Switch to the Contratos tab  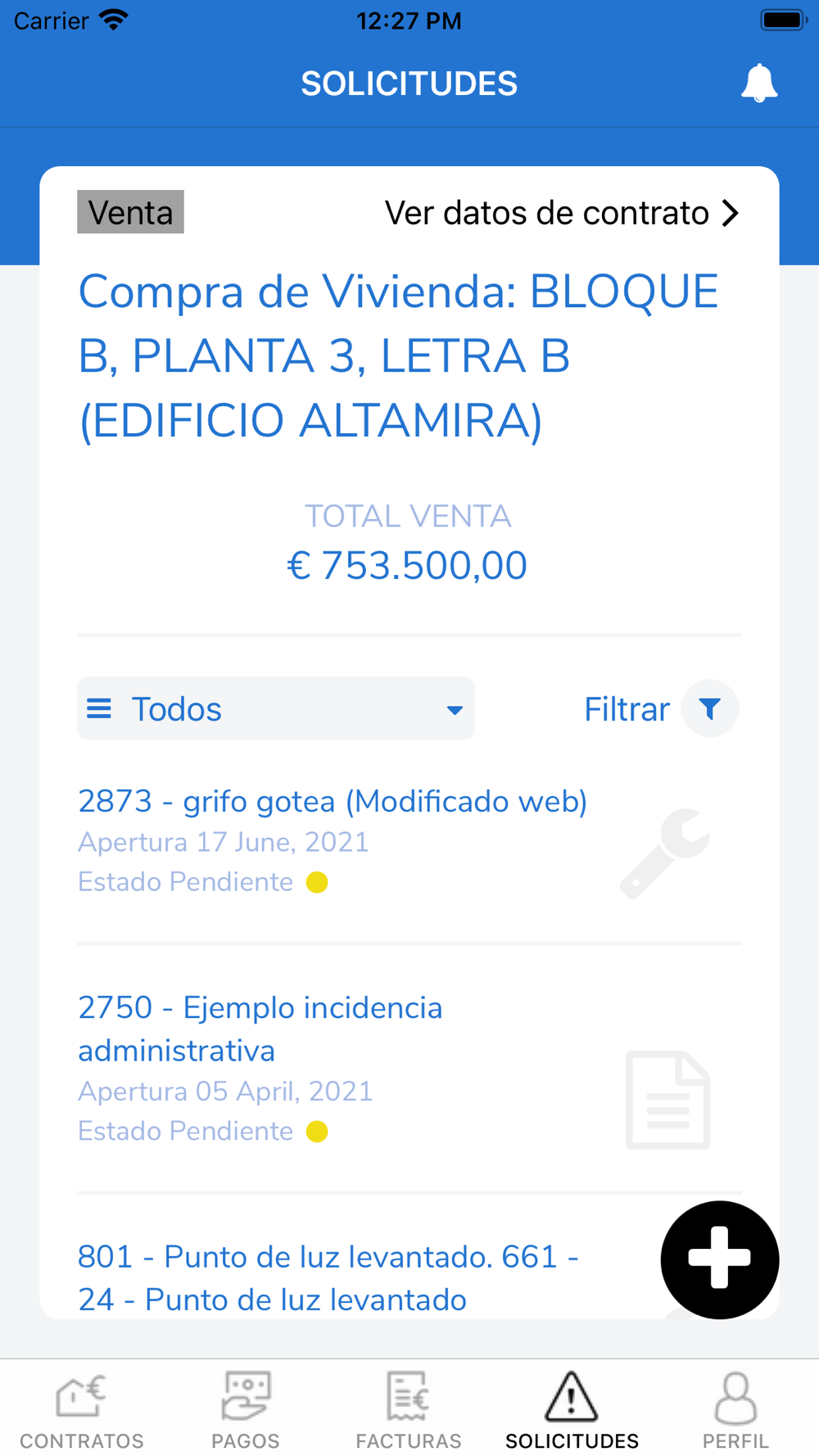82,1410
